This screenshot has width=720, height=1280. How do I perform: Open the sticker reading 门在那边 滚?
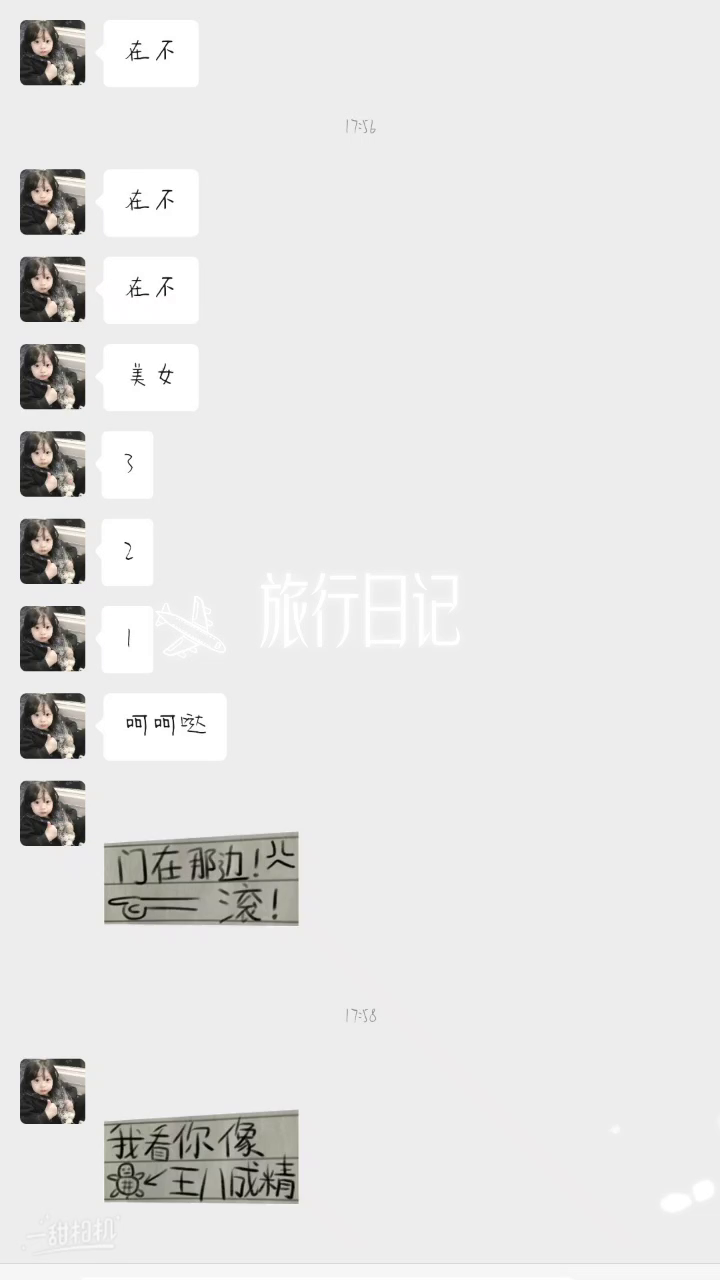coord(201,879)
